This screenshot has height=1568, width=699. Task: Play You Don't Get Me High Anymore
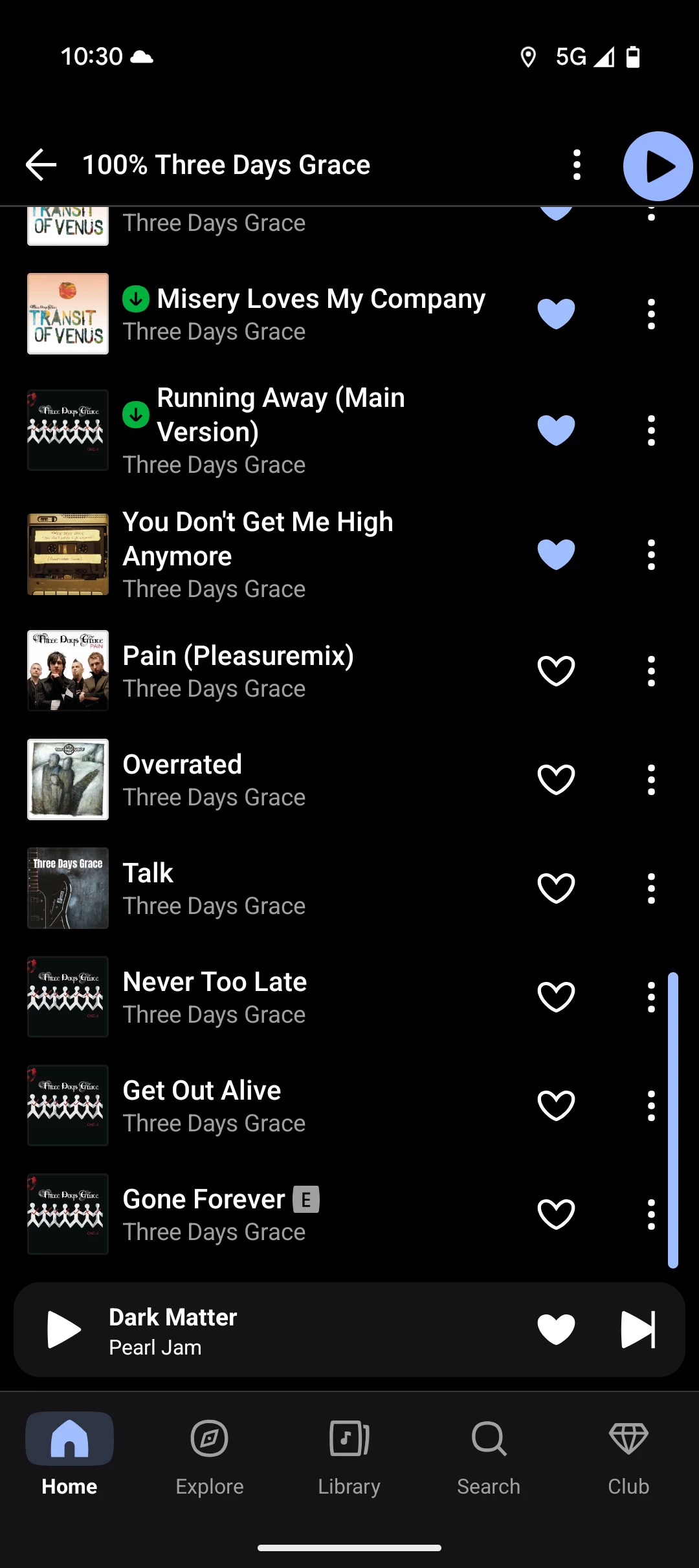[258, 539]
